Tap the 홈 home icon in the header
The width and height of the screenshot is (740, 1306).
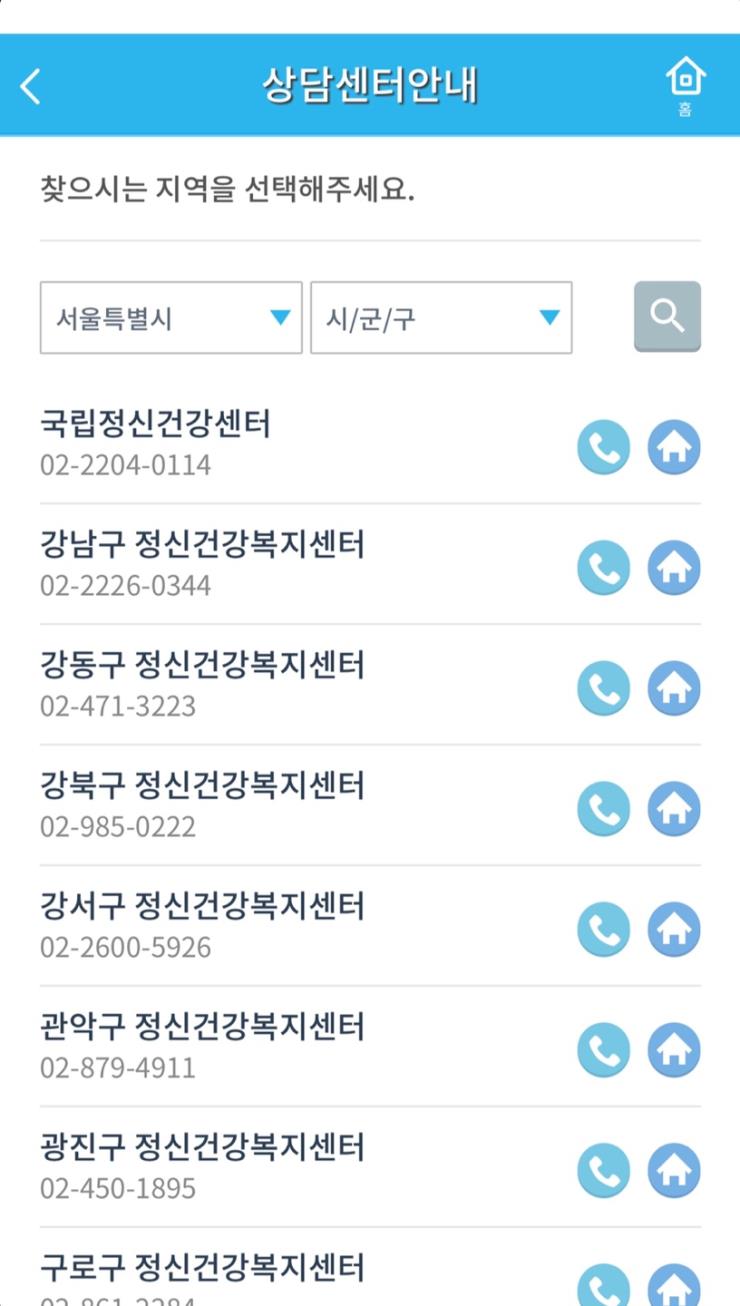[687, 83]
